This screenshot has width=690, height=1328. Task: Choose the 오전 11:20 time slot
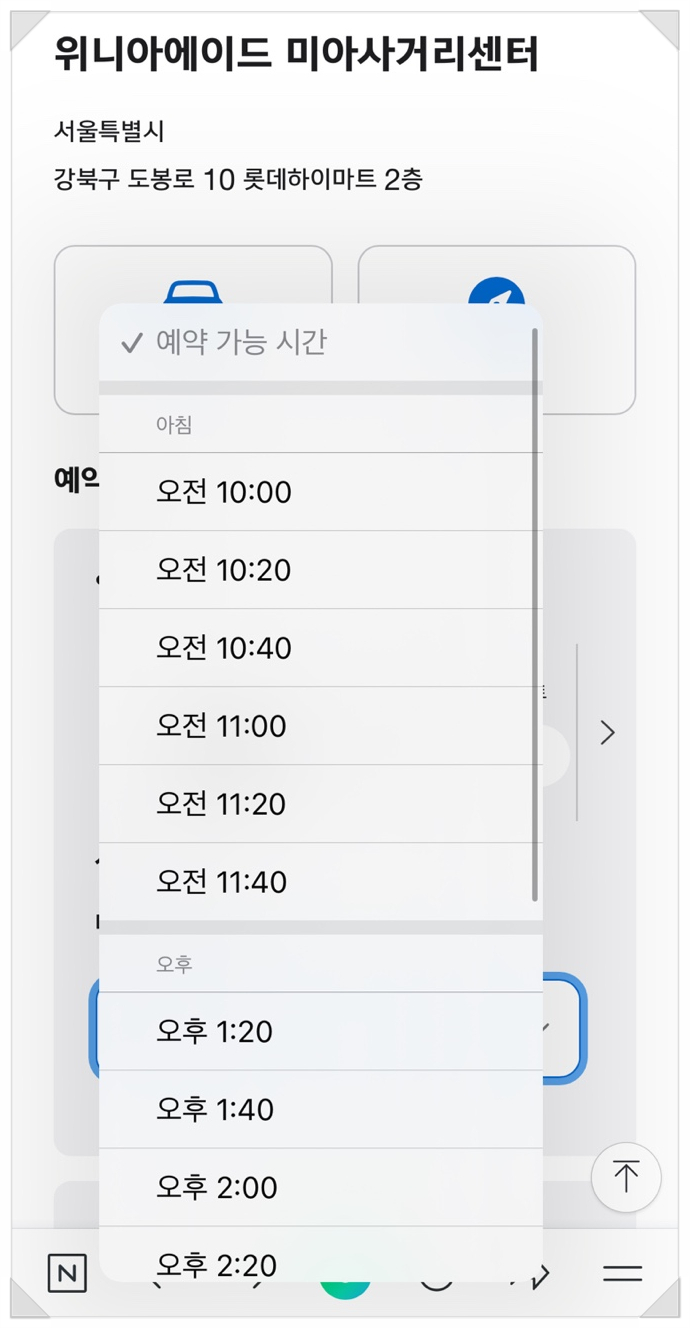(x=320, y=804)
